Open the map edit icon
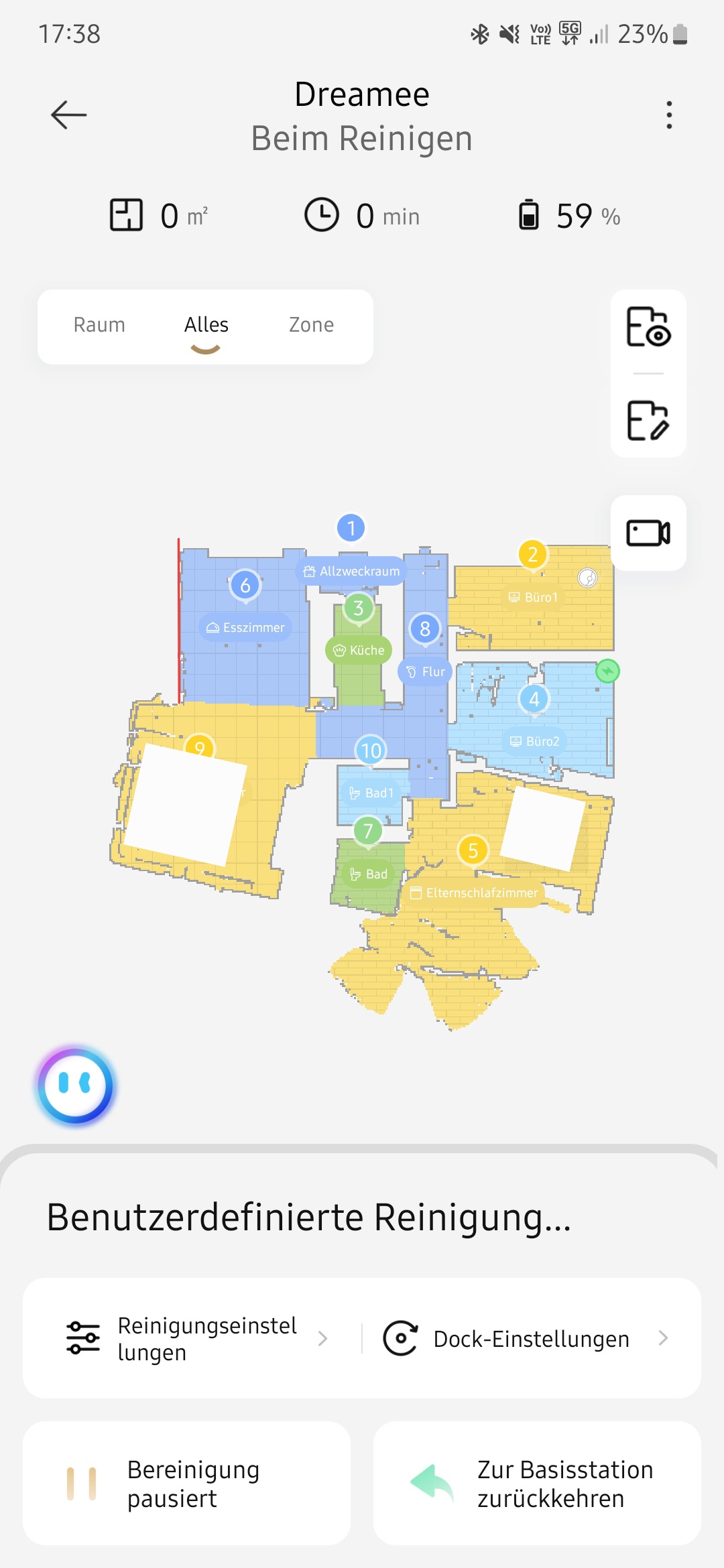The height and width of the screenshot is (1568, 724). coord(648,420)
